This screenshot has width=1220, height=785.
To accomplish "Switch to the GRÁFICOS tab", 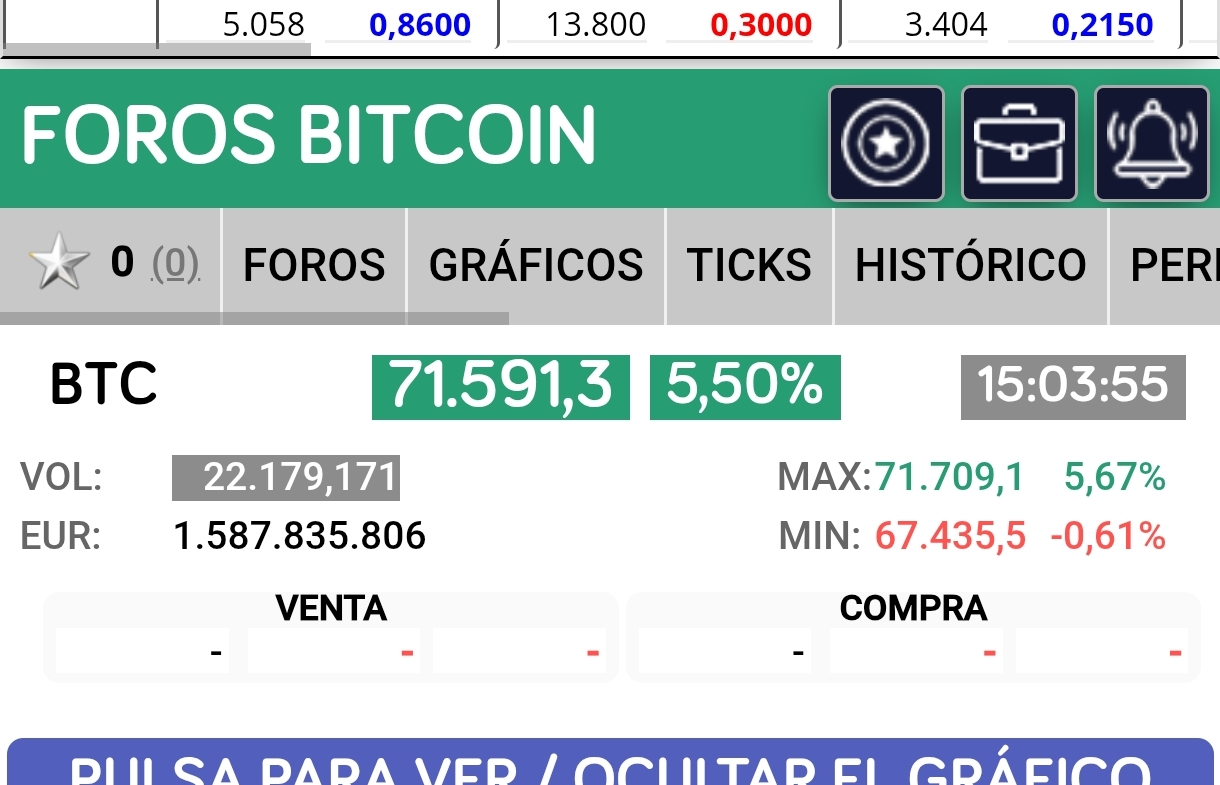I will coord(536,266).
